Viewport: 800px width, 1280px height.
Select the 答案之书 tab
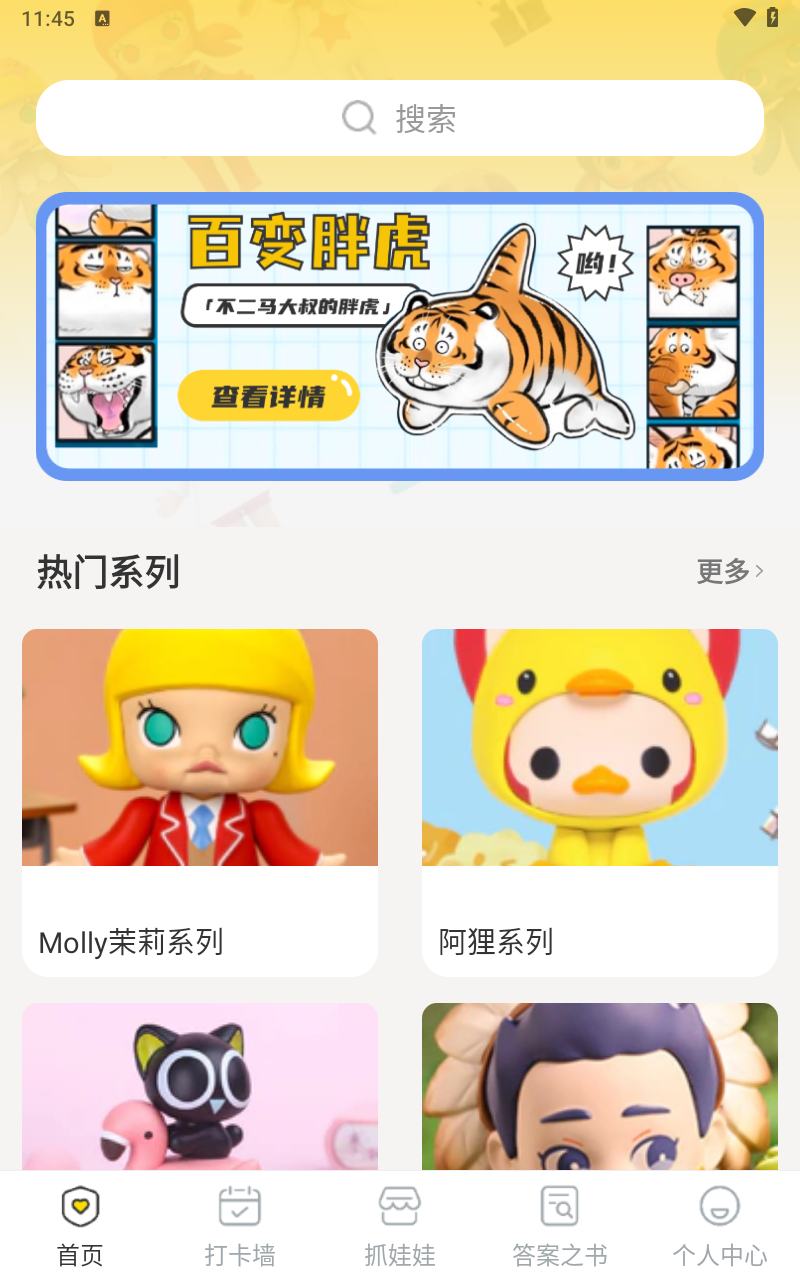[560, 1225]
